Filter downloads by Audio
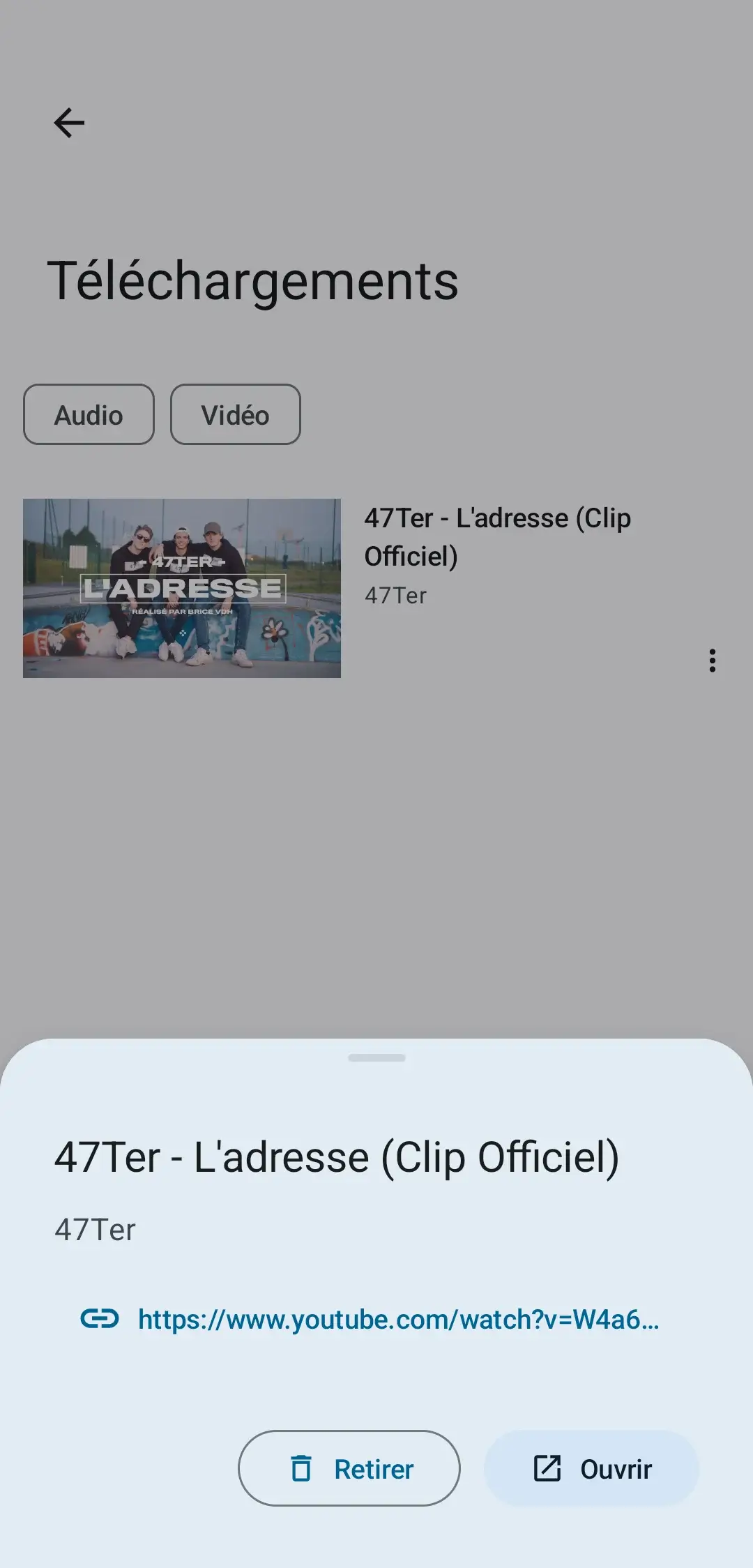Screen dimensions: 753x1568 pyautogui.click(x=89, y=415)
